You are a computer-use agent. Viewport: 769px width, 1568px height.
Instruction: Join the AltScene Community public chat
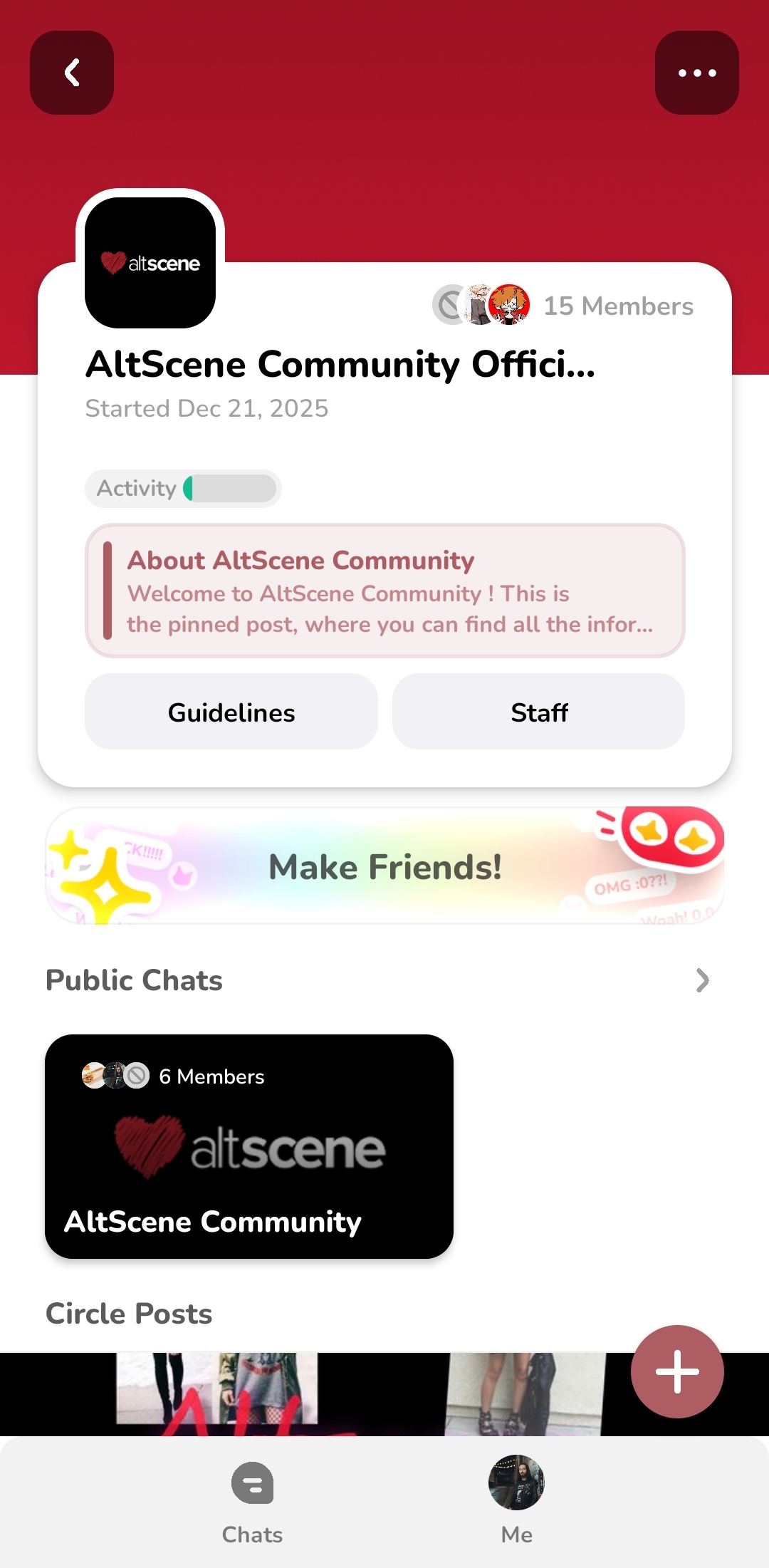[249, 1146]
